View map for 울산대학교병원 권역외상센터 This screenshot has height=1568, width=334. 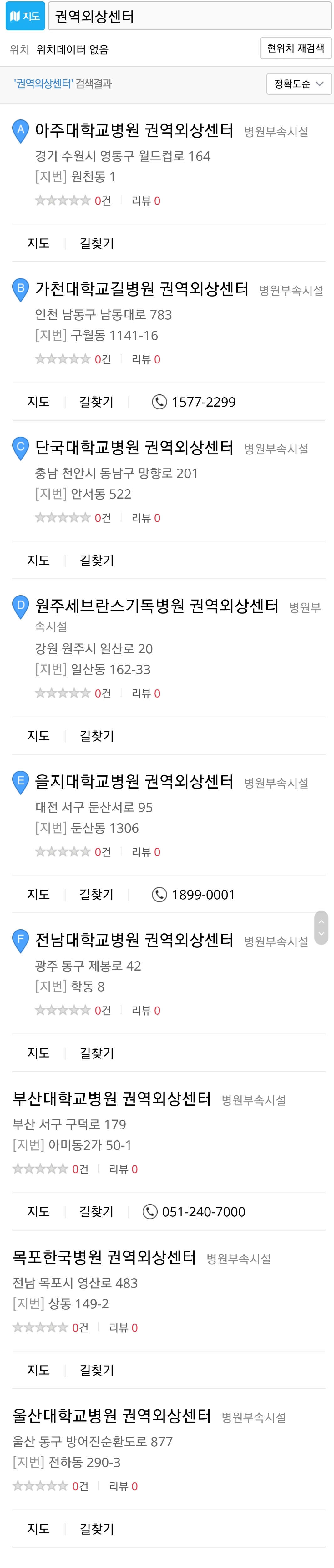point(38,1529)
